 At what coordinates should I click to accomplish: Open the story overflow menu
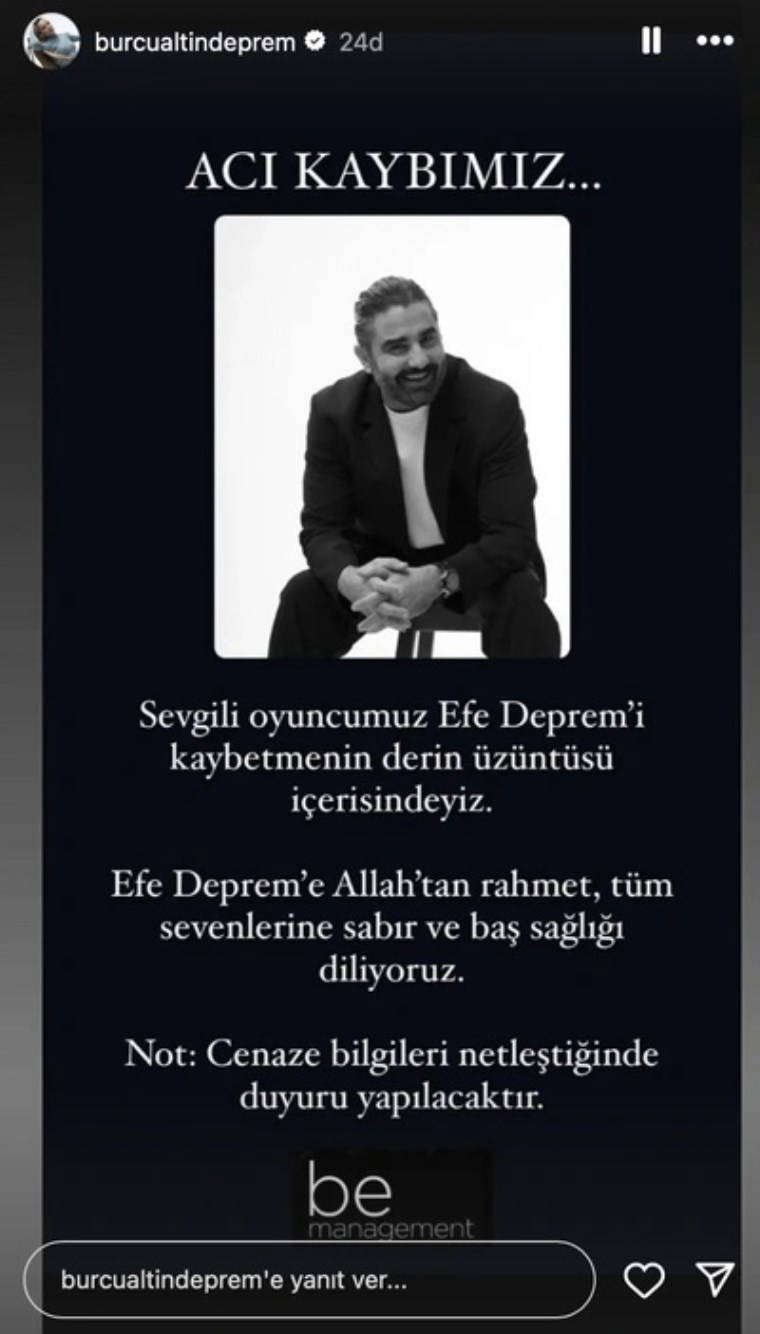click(x=715, y=41)
